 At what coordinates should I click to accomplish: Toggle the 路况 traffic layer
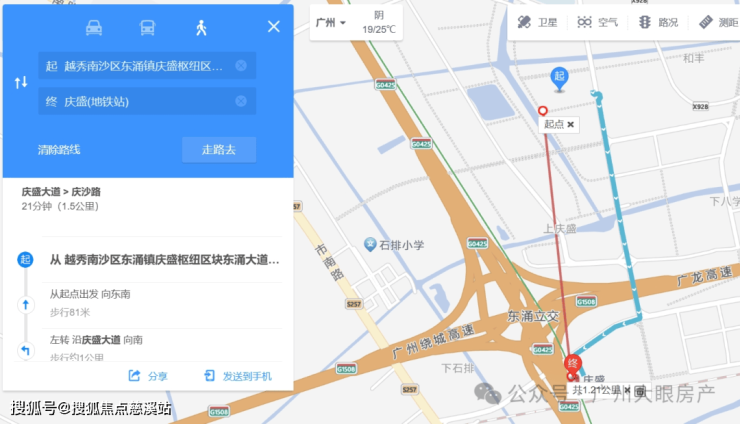click(x=658, y=22)
